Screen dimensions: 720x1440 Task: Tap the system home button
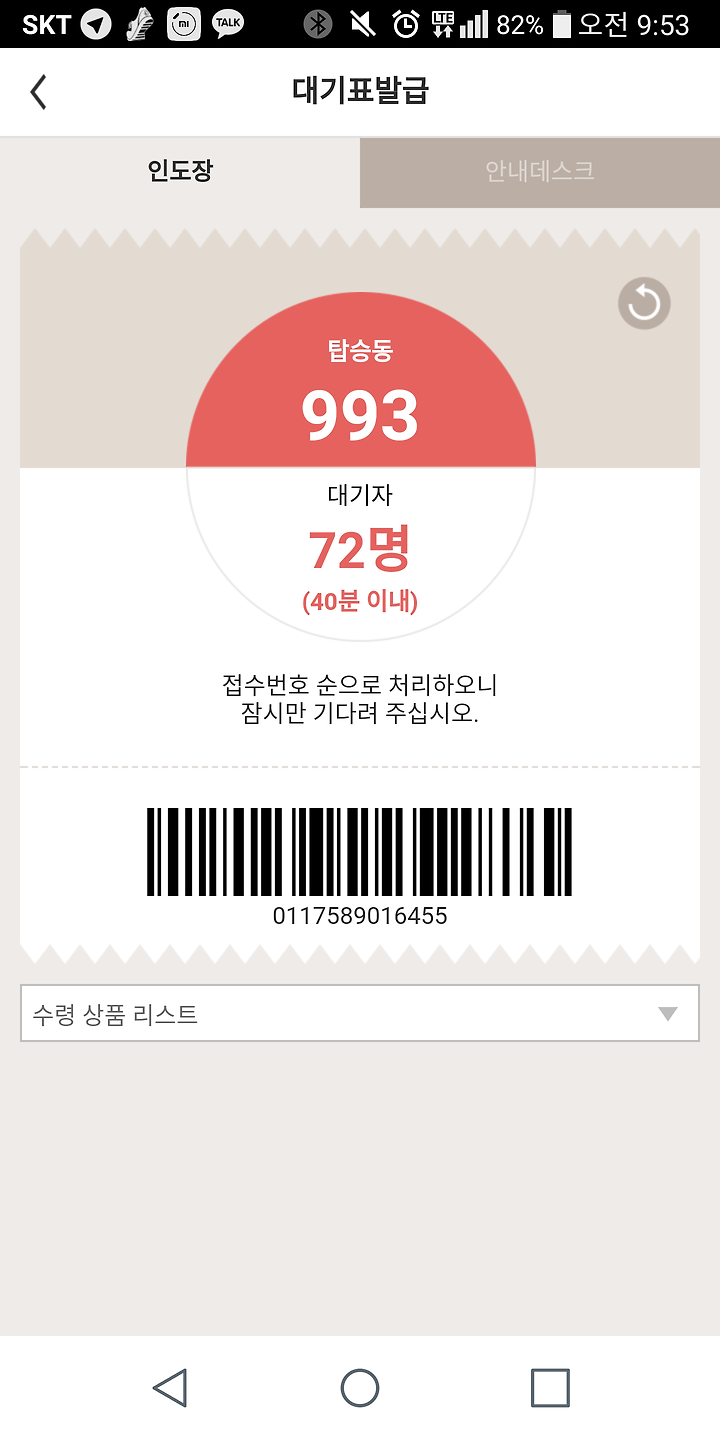360,1388
